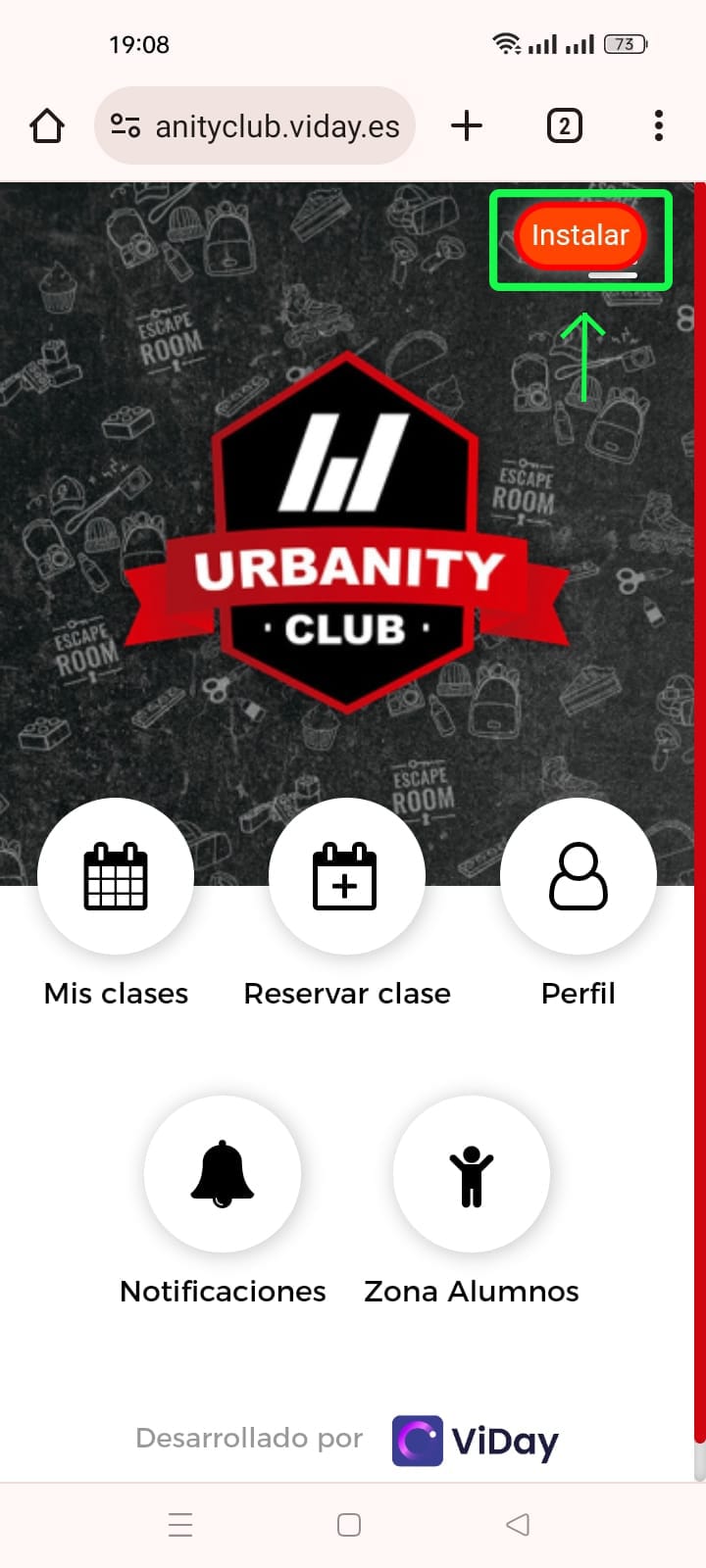Open Notificaciones bell
This screenshot has width=706, height=1568.
pyautogui.click(x=223, y=1173)
